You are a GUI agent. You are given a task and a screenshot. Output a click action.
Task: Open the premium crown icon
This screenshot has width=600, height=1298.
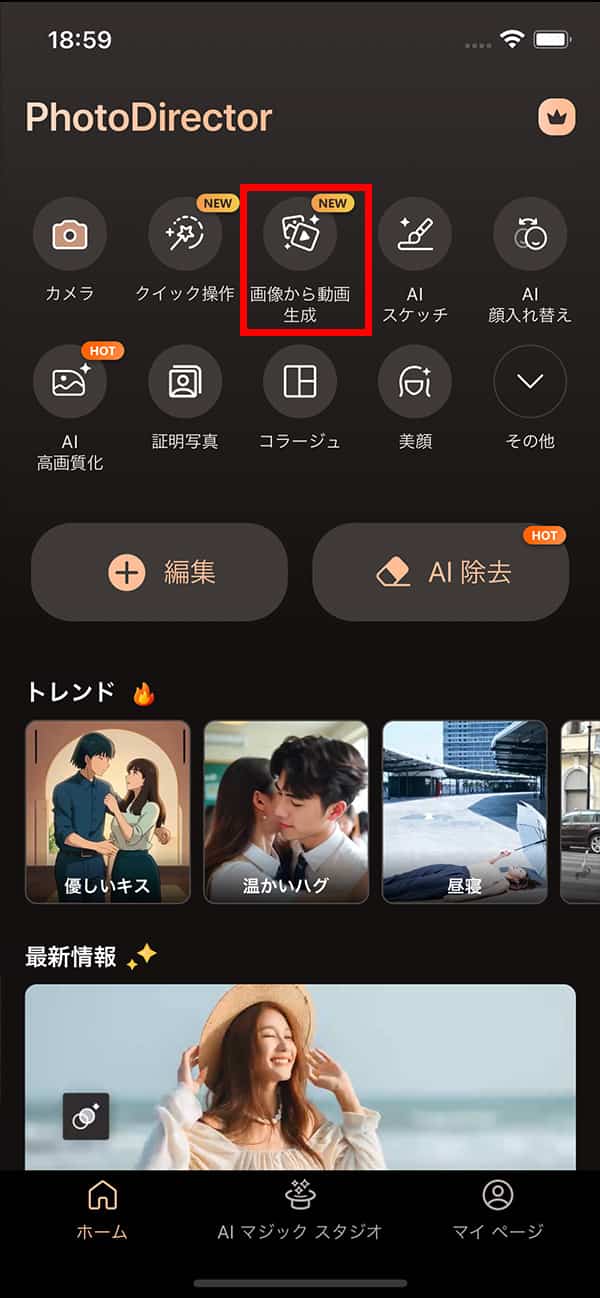[556, 118]
